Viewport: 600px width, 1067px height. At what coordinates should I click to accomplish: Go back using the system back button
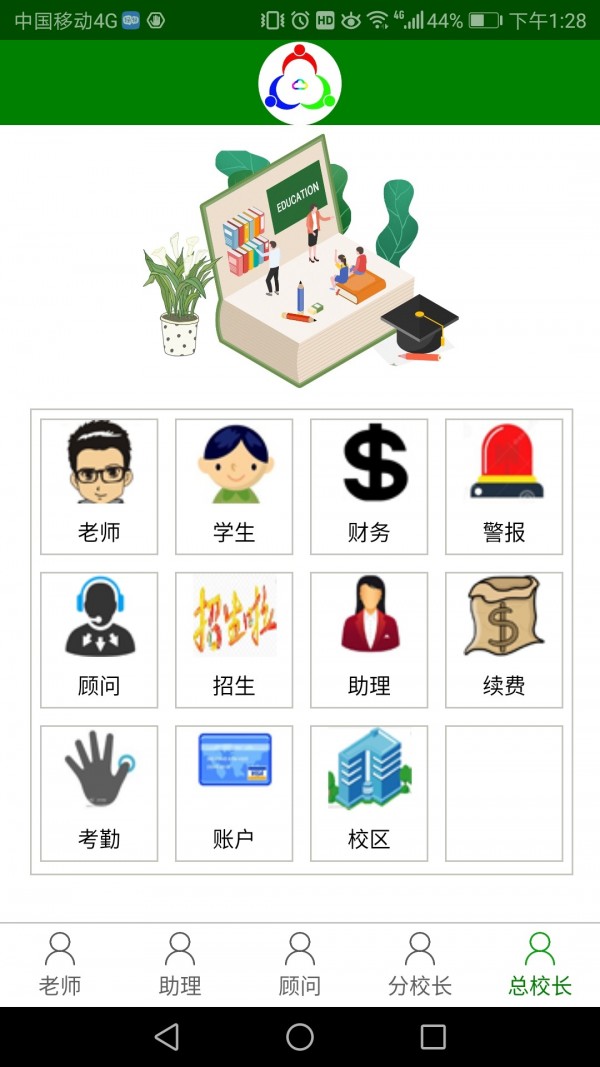pos(167,1037)
